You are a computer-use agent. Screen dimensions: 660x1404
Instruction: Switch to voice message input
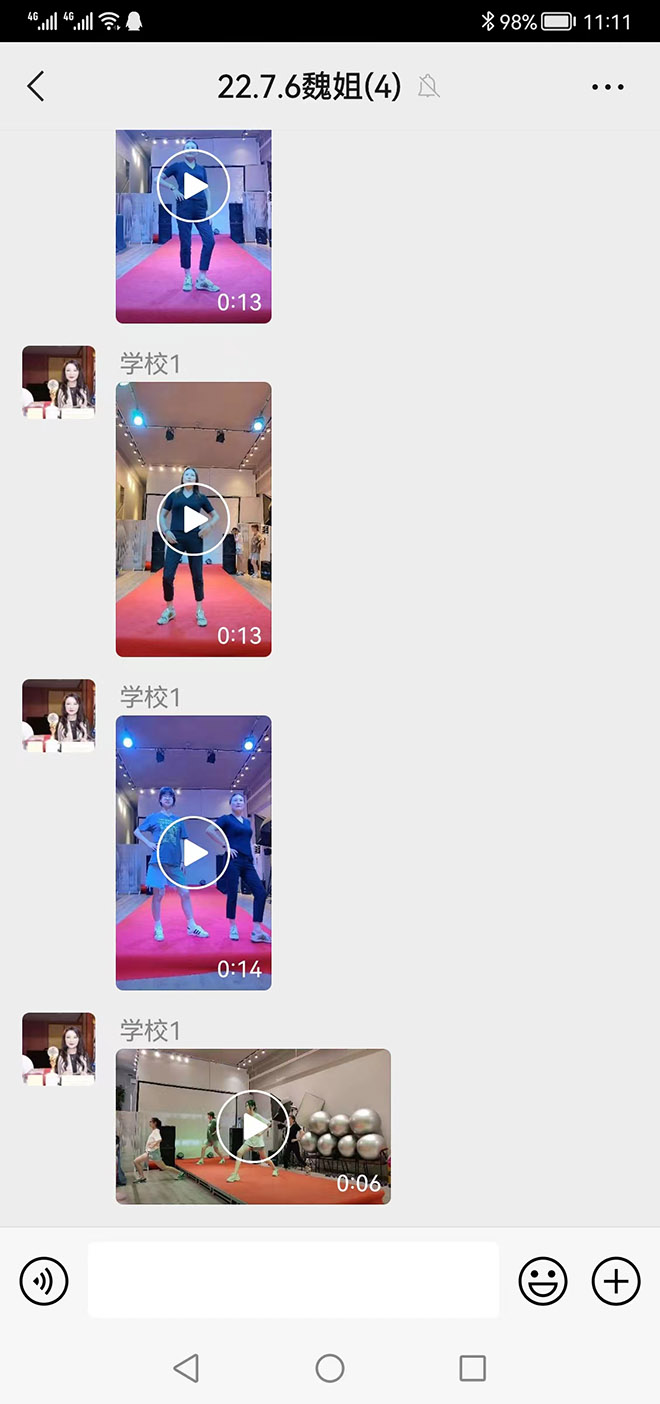pyautogui.click(x=45, y=1281)
